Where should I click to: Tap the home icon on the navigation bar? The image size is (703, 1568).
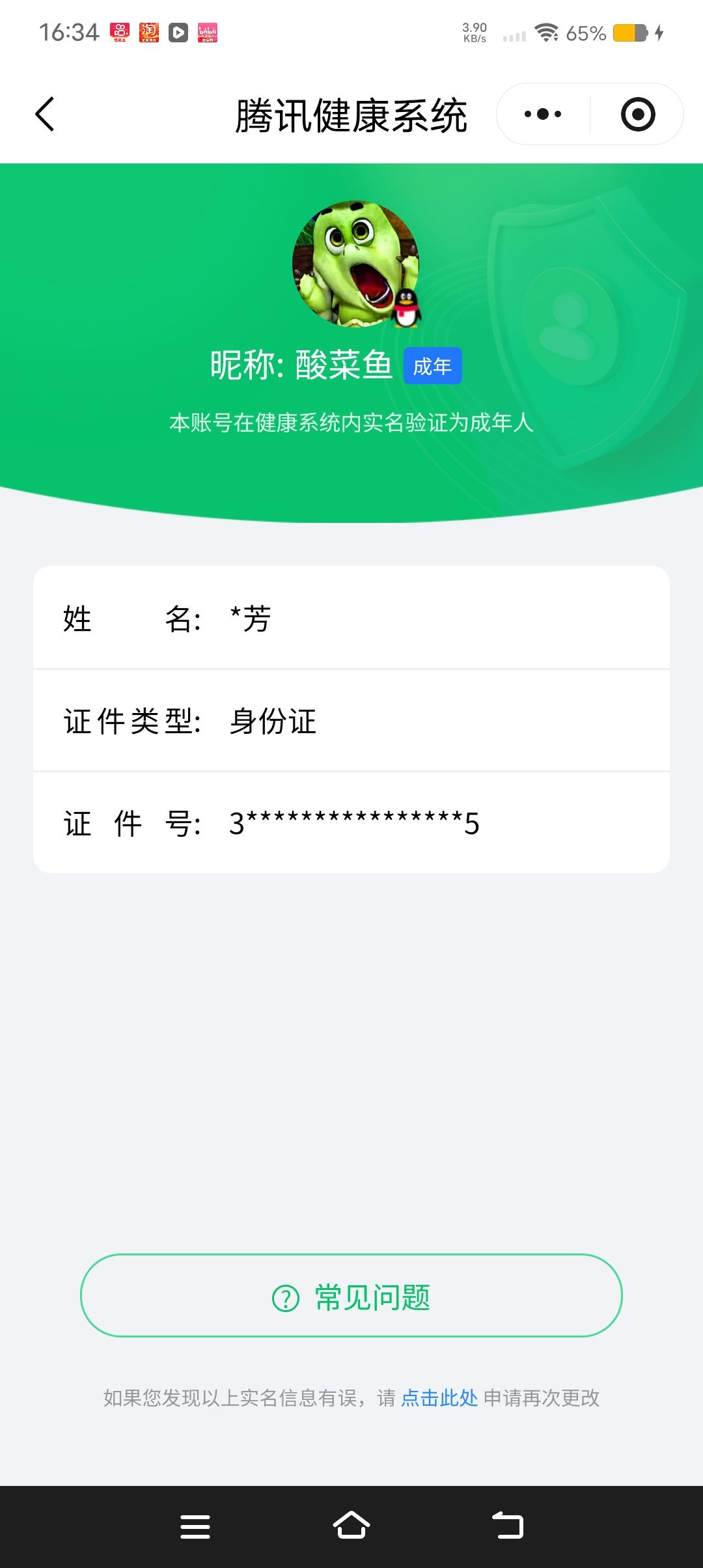click(x=351, y=1527)
